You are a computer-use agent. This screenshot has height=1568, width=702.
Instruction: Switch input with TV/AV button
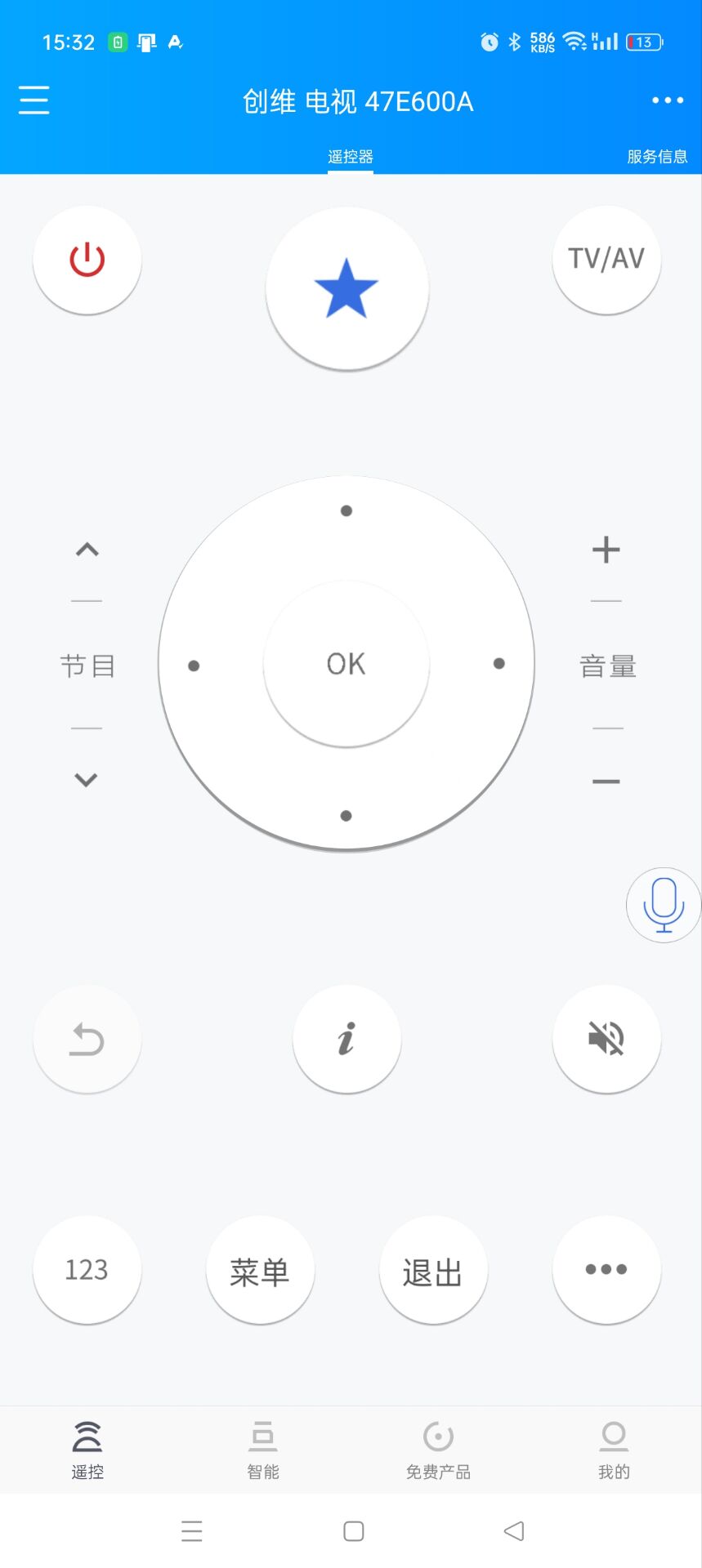coord(606,260)
